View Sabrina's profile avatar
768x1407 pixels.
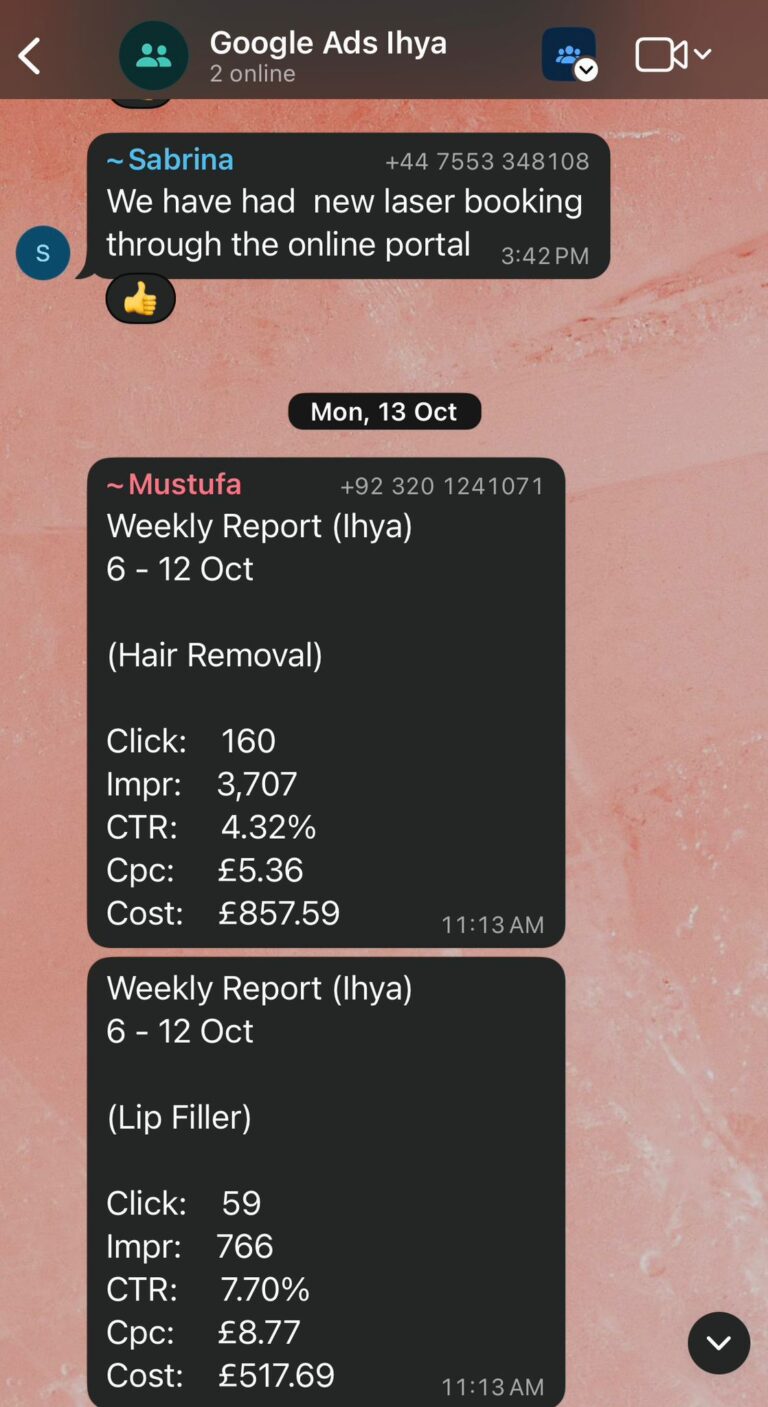[43, 252]
